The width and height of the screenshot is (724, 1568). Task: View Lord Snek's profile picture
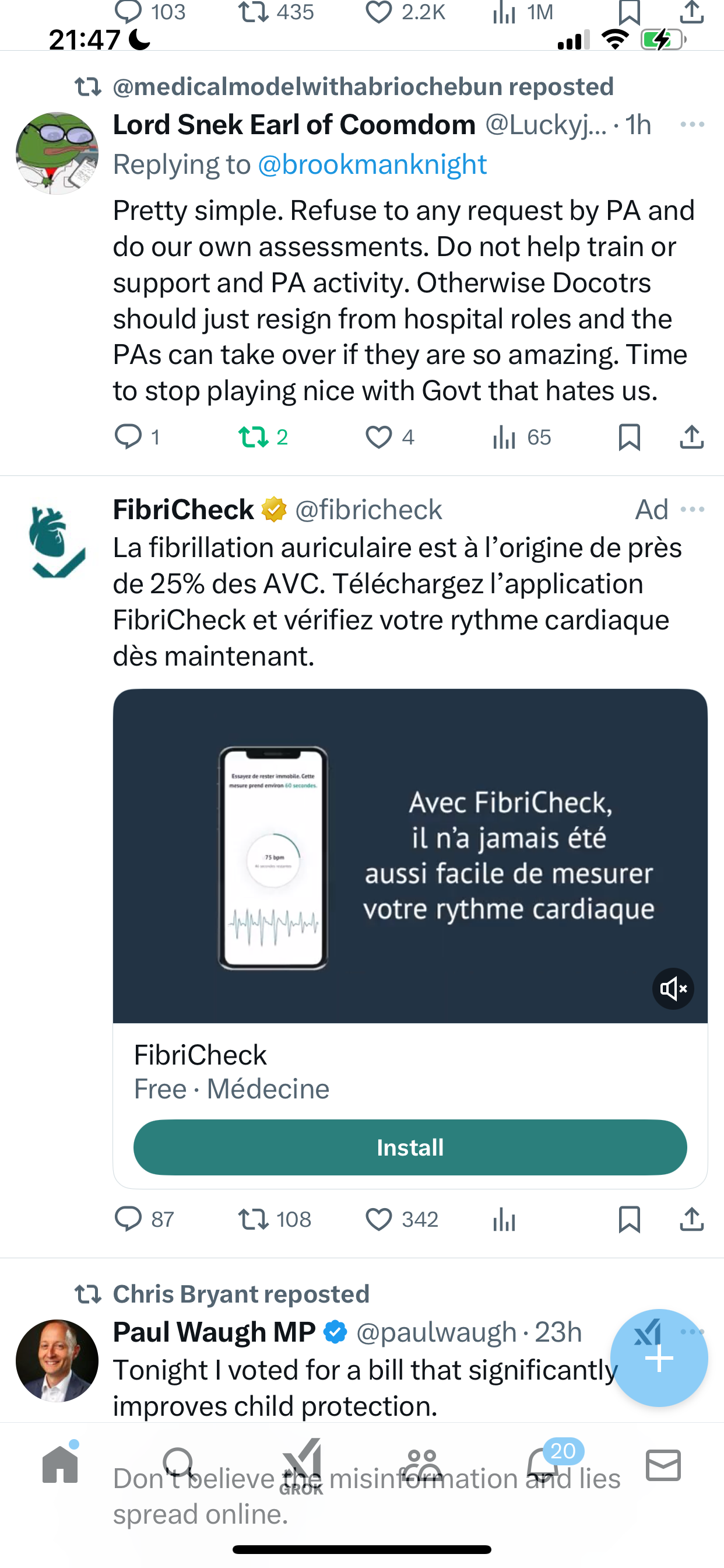(x=57, y=153)
